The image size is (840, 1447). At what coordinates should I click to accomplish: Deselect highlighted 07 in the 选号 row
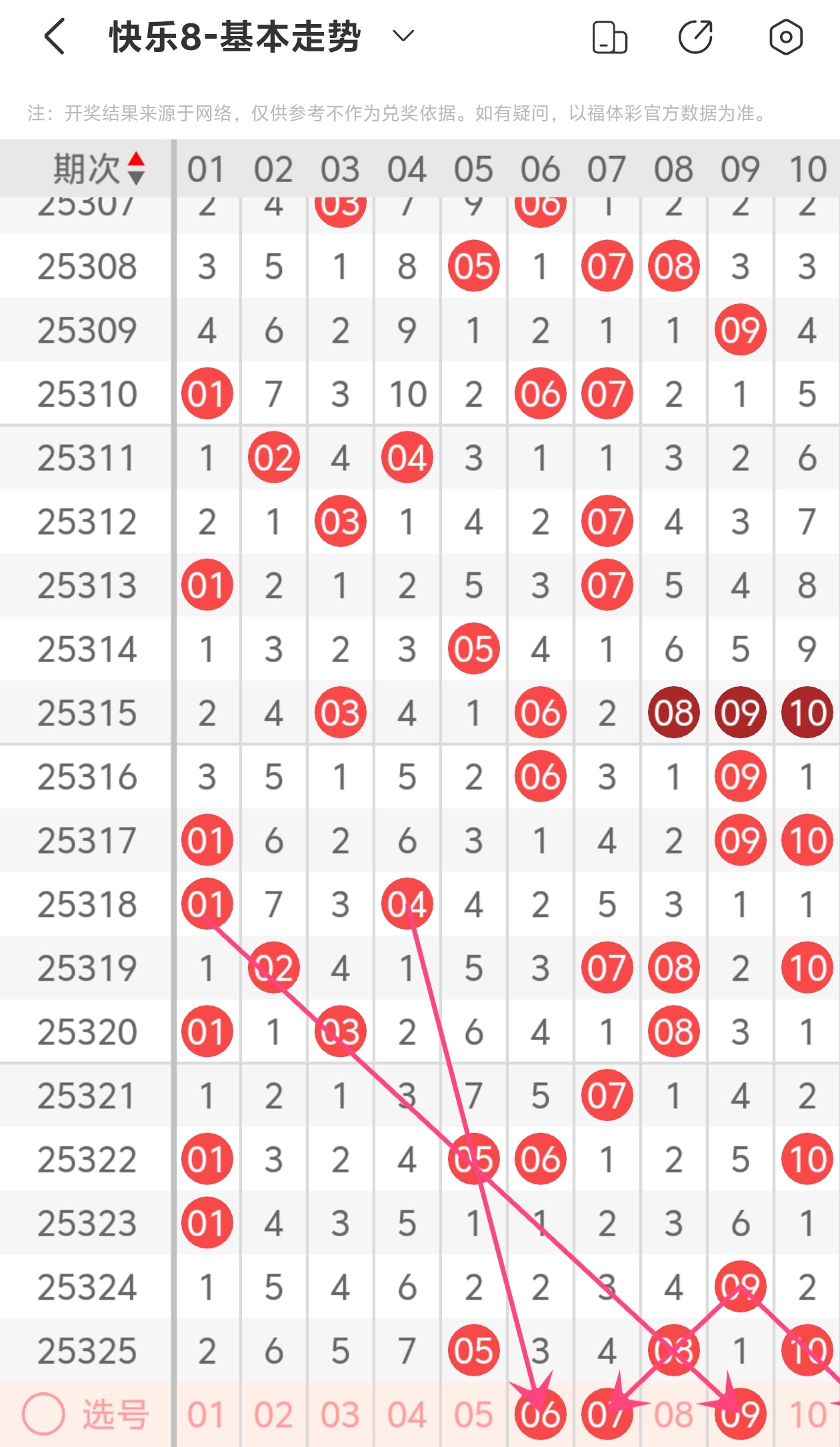pyautogui.click(x=607, y=1414)
